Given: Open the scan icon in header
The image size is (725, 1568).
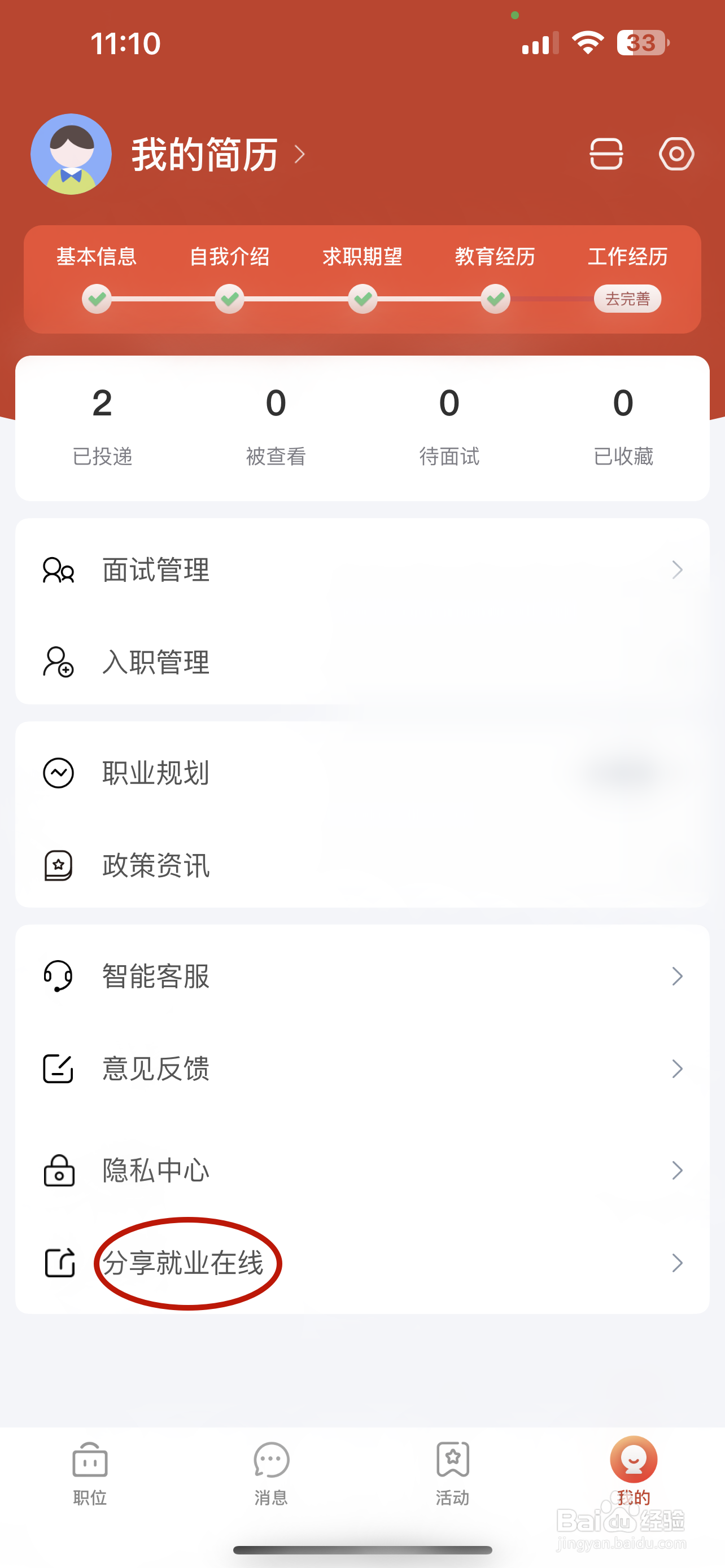Looking at the screenshot, I should pyautogui.click(x=606, y=154).
